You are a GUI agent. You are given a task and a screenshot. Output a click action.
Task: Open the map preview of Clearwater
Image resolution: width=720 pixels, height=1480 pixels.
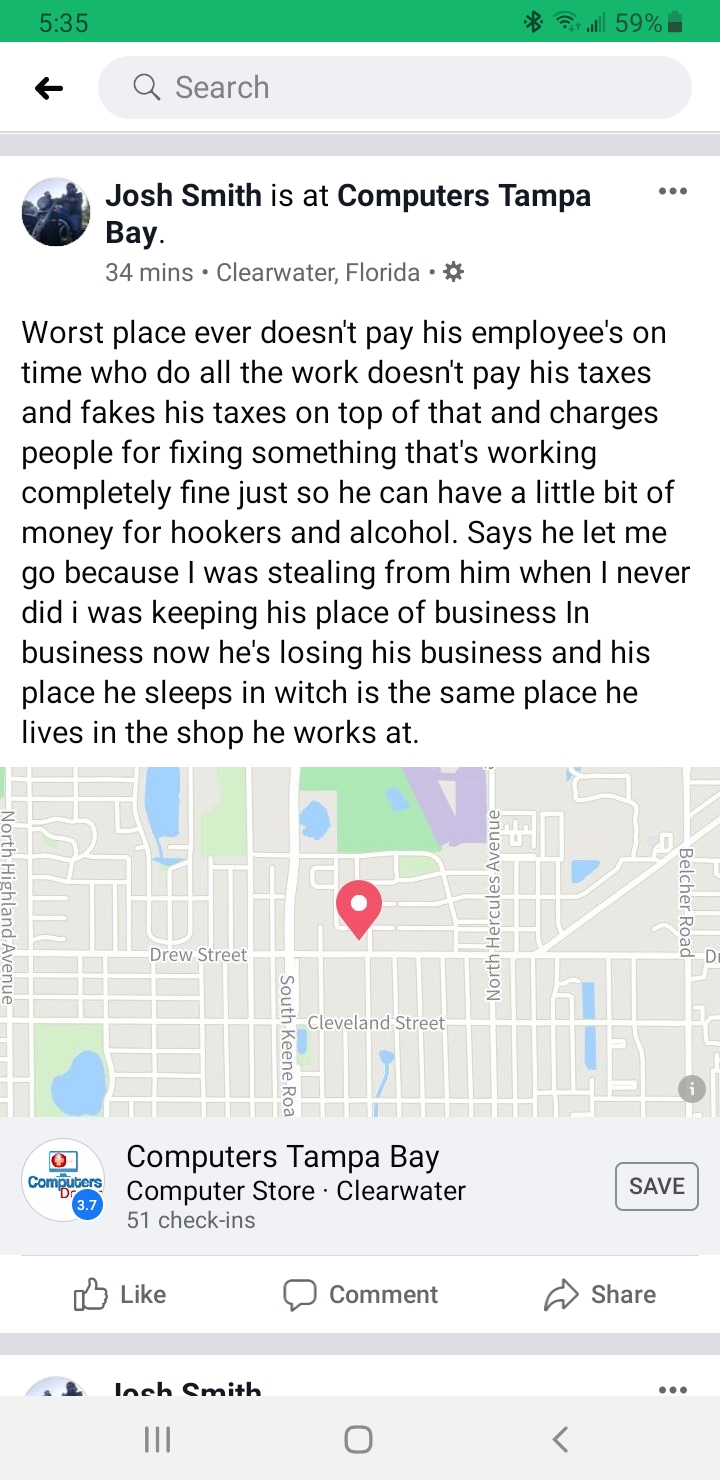point(360,940)
